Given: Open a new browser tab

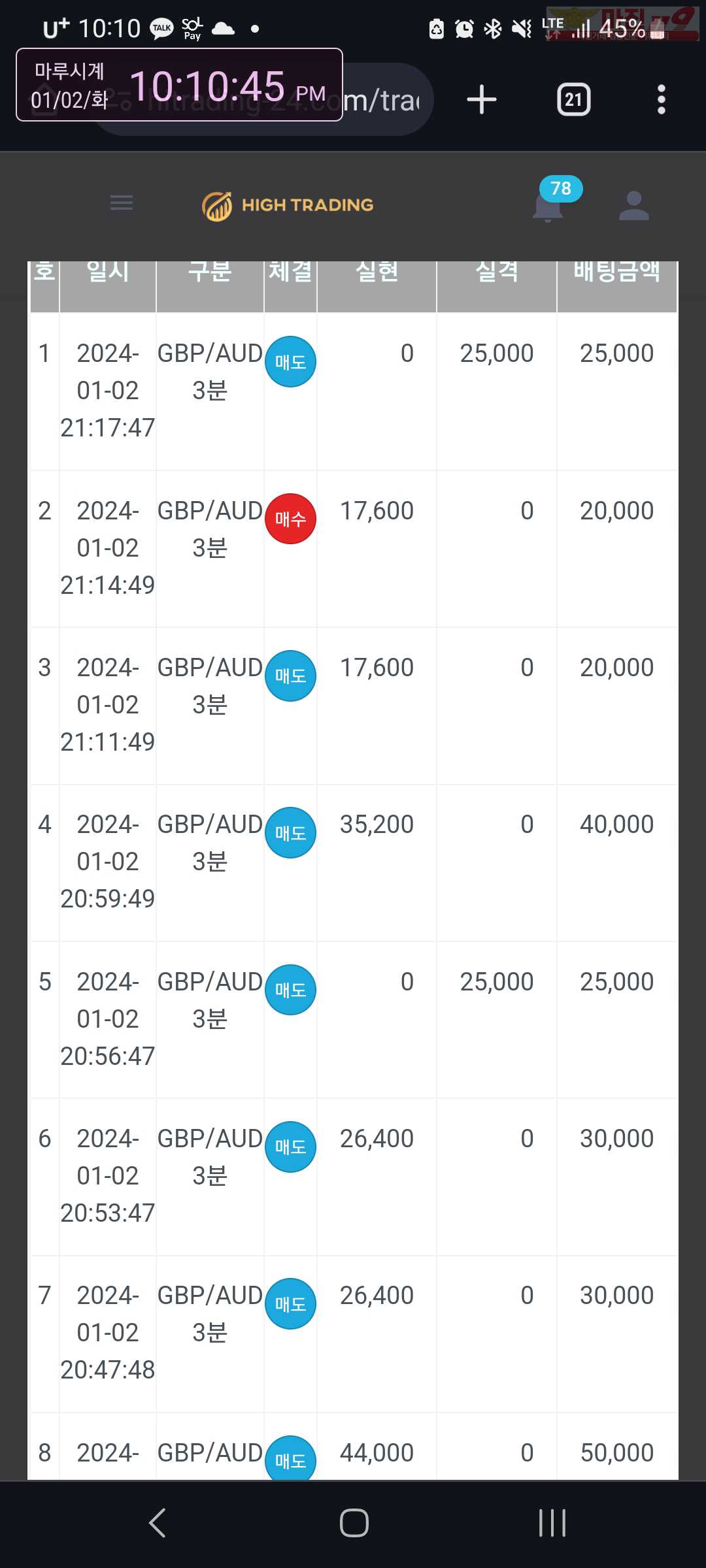Looking at the screenshot, I should (x=482, y=100).
